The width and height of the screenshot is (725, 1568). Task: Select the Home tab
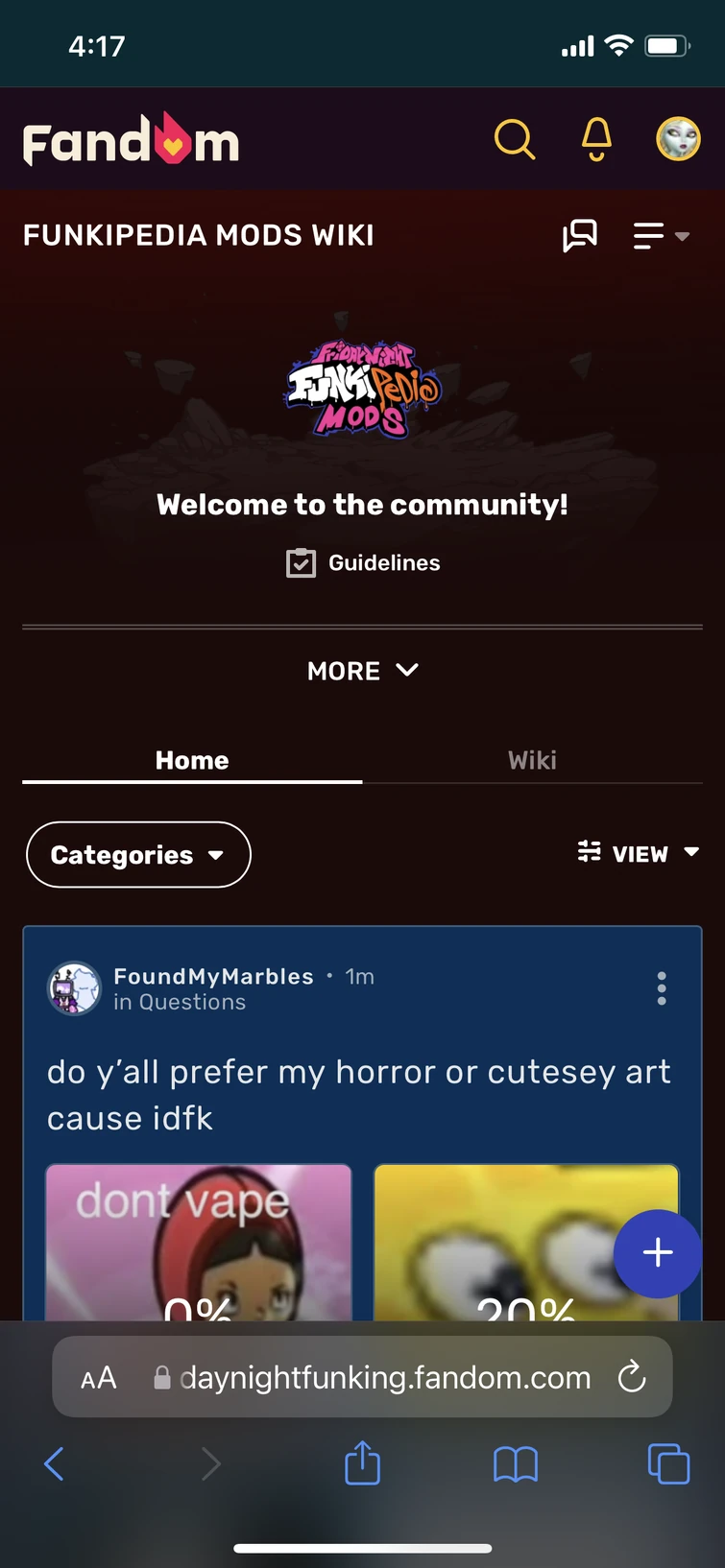coord(192,760)
